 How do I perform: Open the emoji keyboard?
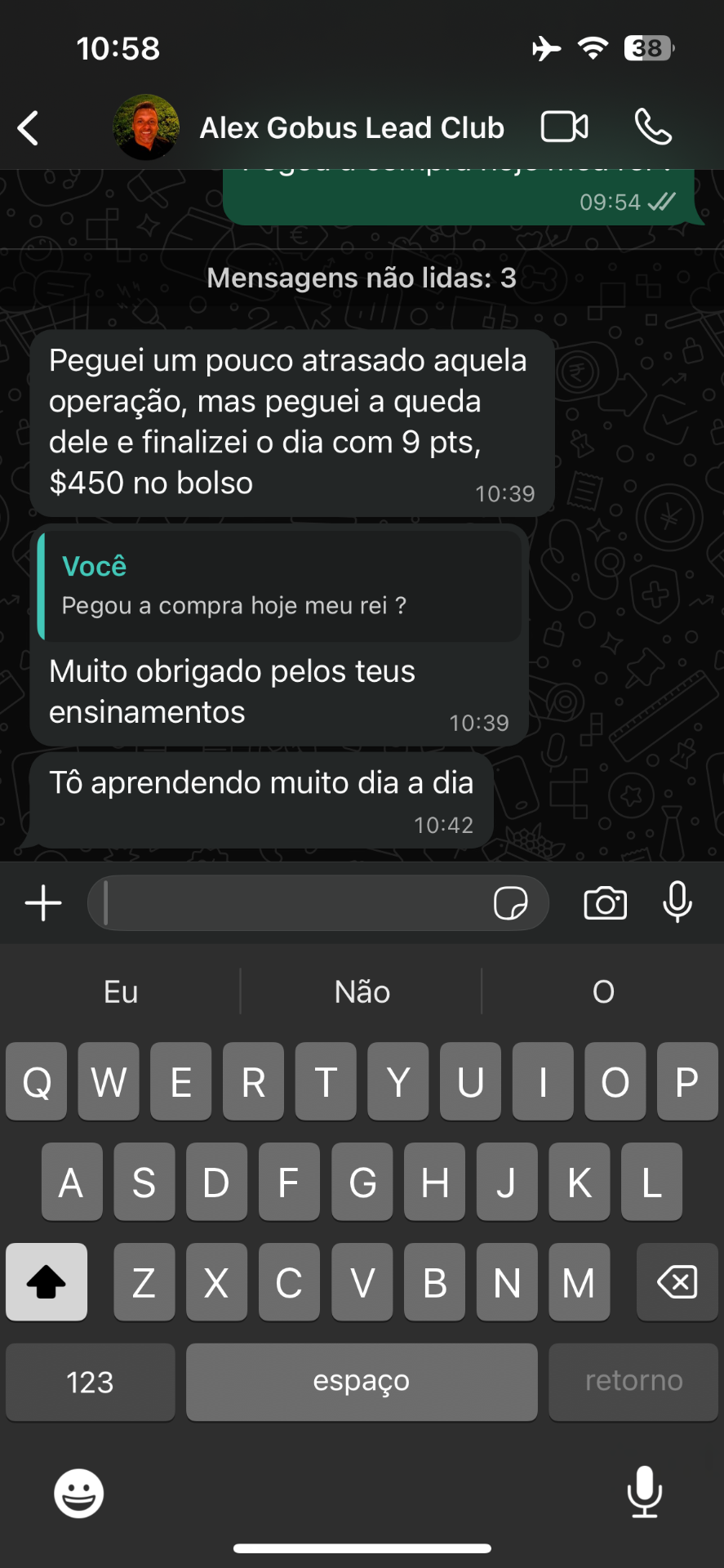[x=79, y=1494]
